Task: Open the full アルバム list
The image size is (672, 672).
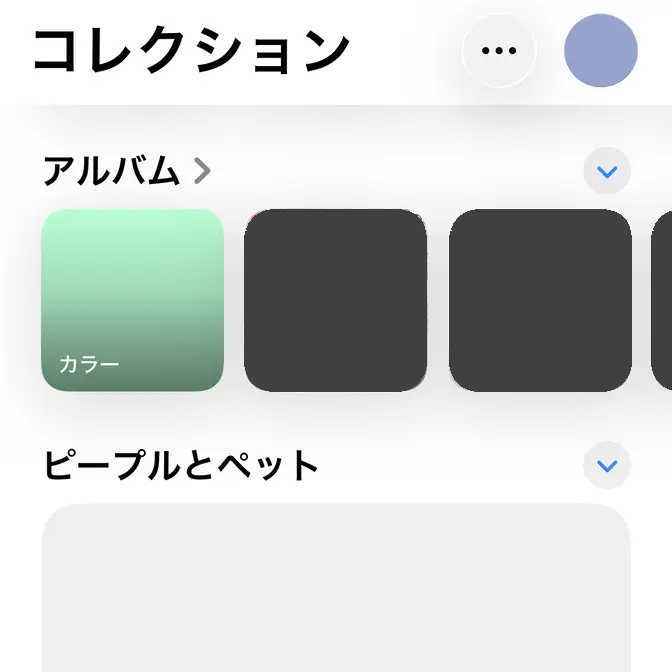Action: [127, 172]
